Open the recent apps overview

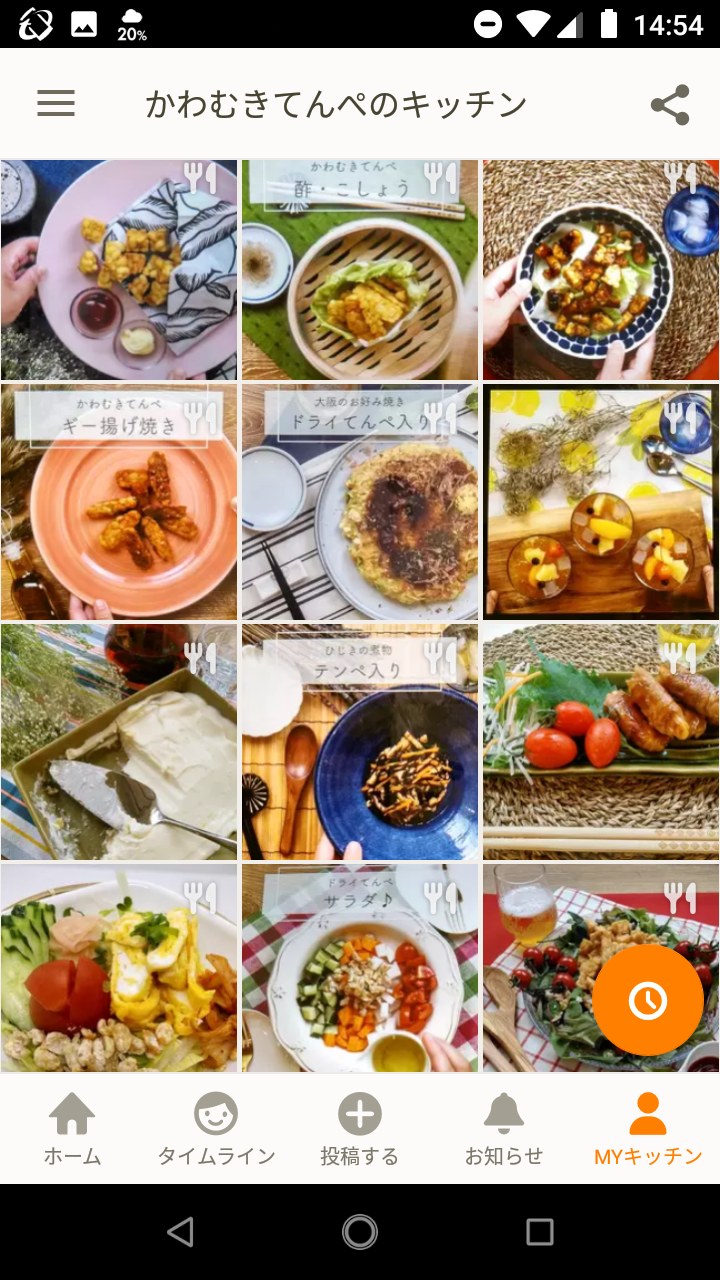540,1232
